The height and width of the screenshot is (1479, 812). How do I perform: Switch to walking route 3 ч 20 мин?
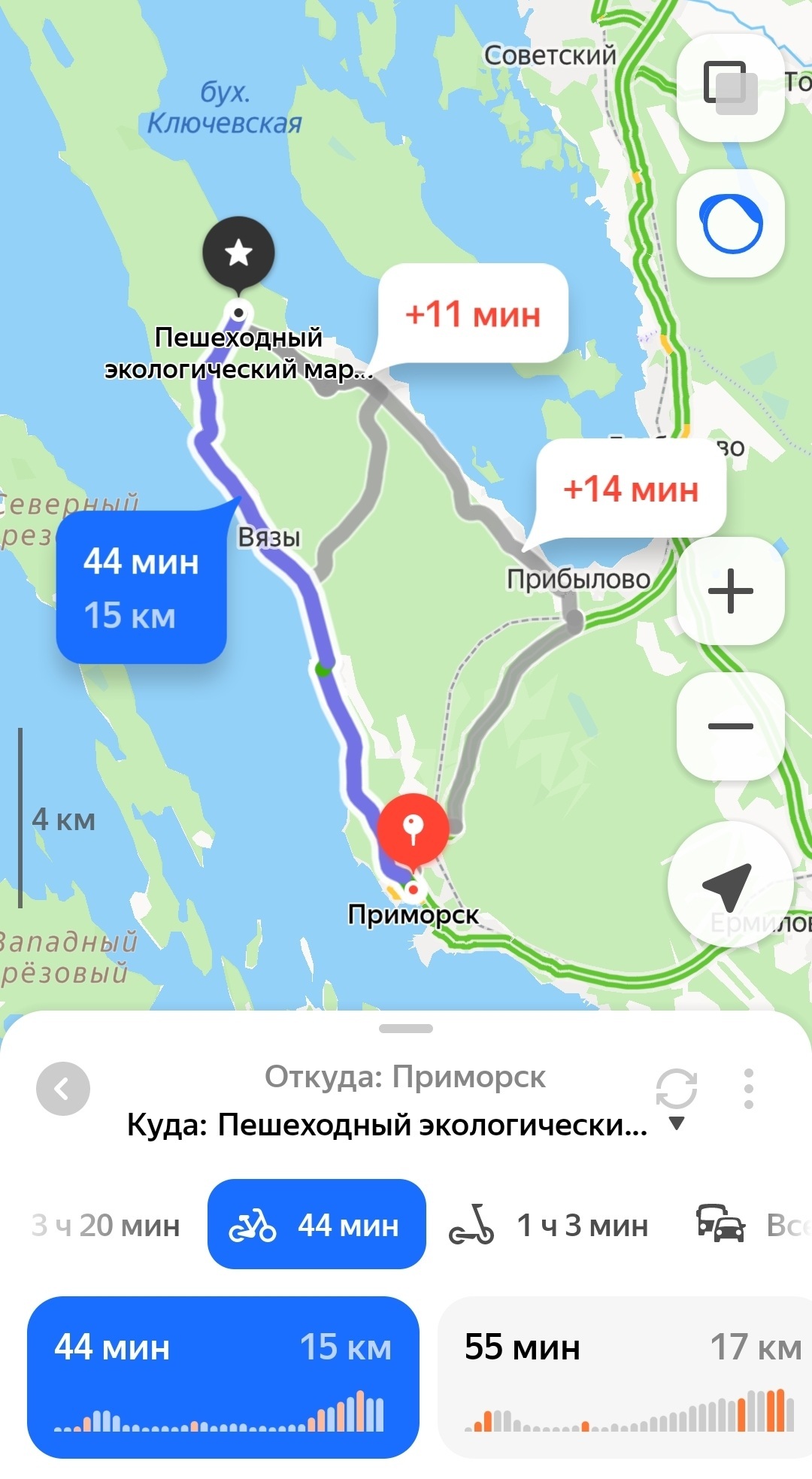(105, 1226)
